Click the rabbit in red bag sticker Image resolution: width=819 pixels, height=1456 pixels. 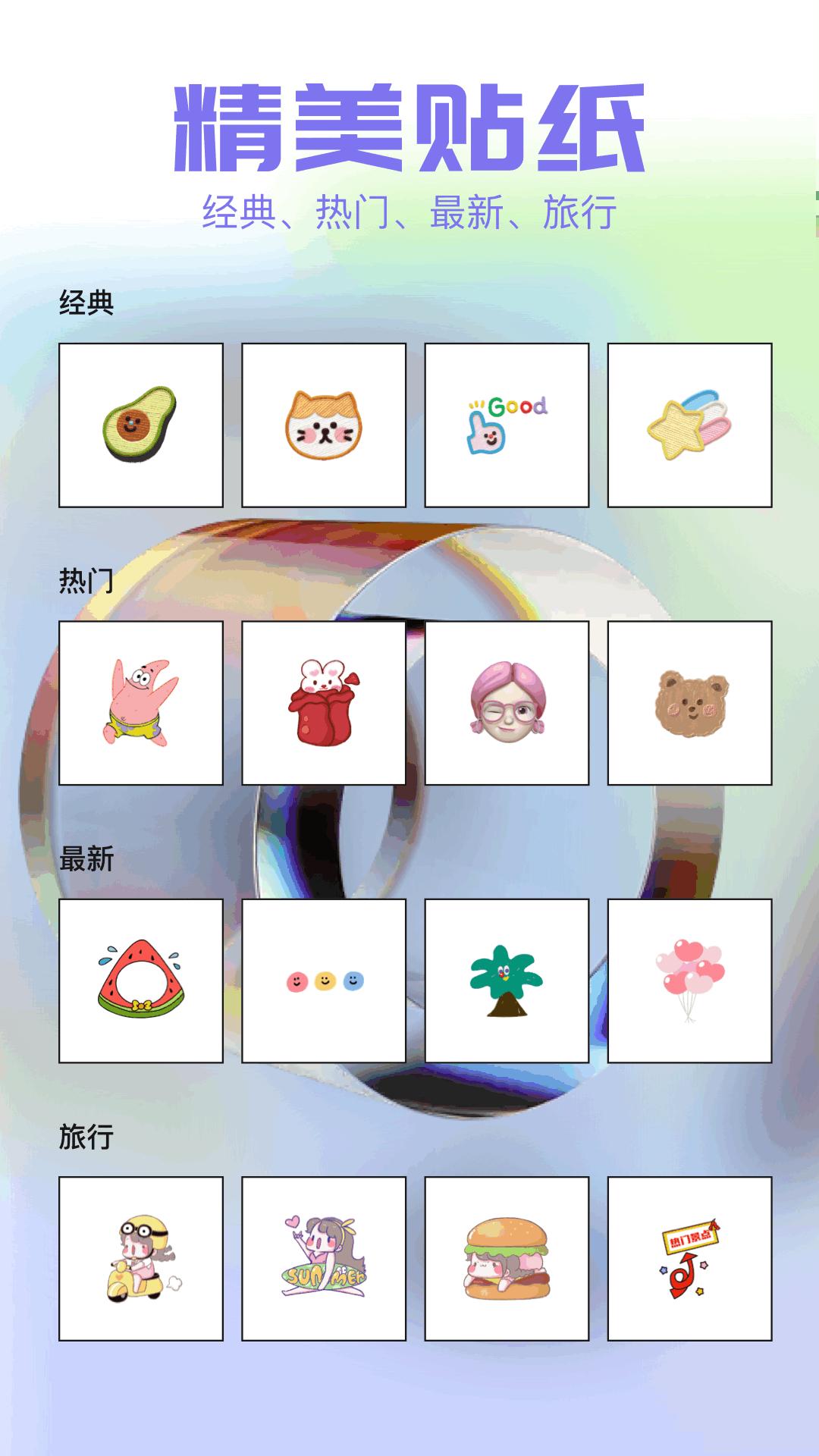click(x=325, y=704)
